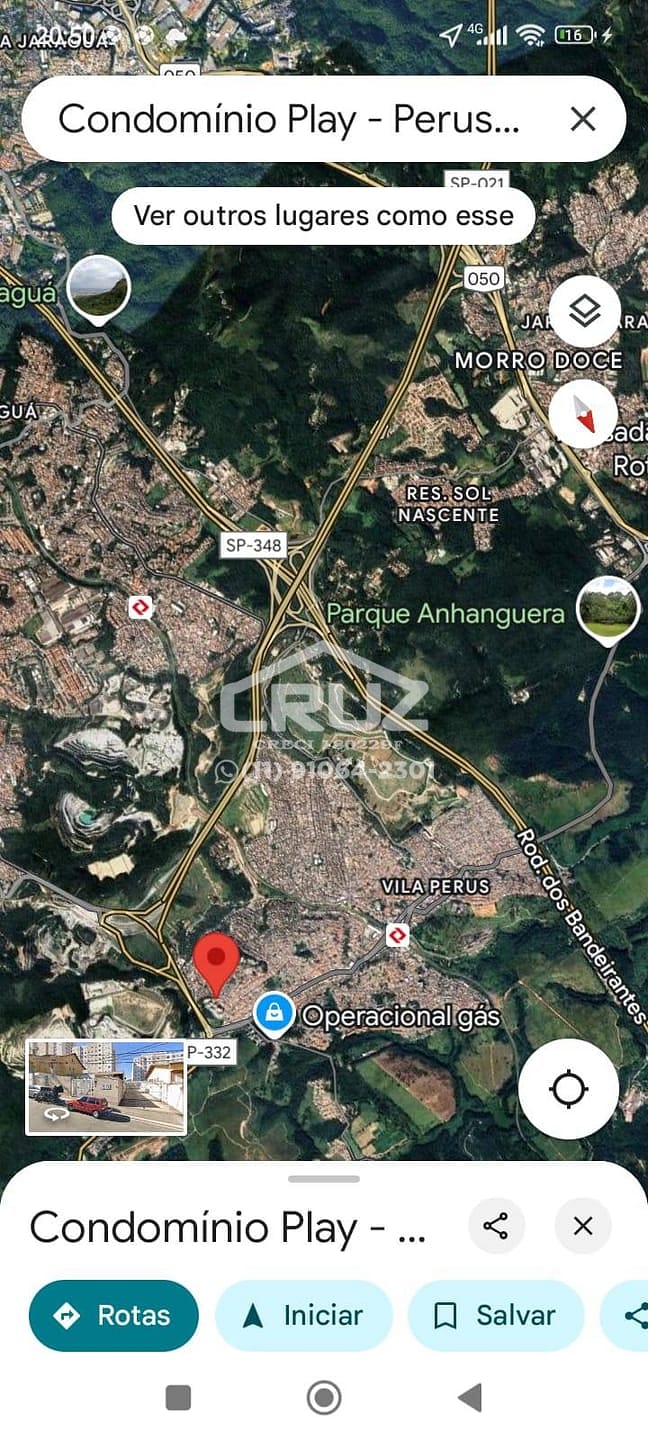Expand the place card drag handle
Viewport: 648px width, 1440px height.
coord(324,1179)
